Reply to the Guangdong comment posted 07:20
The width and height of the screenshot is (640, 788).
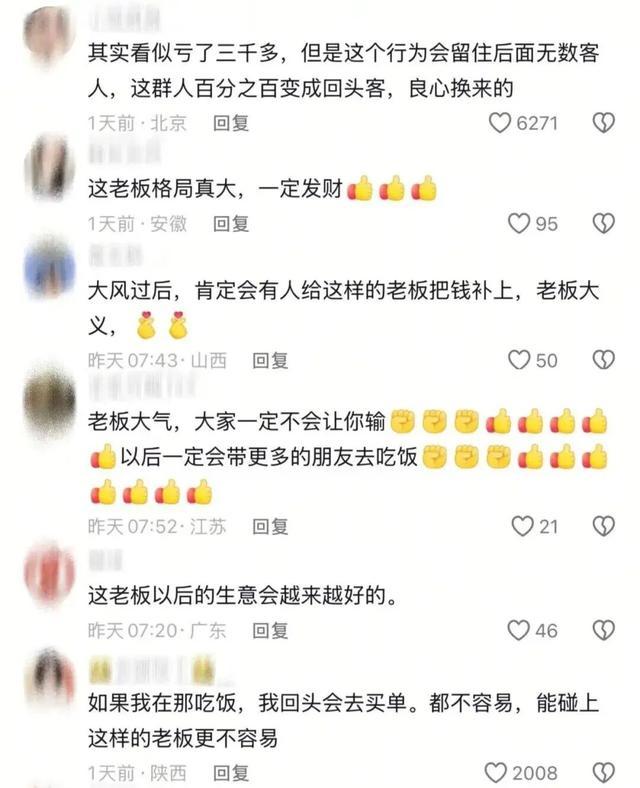pyautogui.click(x=270, y=630)
